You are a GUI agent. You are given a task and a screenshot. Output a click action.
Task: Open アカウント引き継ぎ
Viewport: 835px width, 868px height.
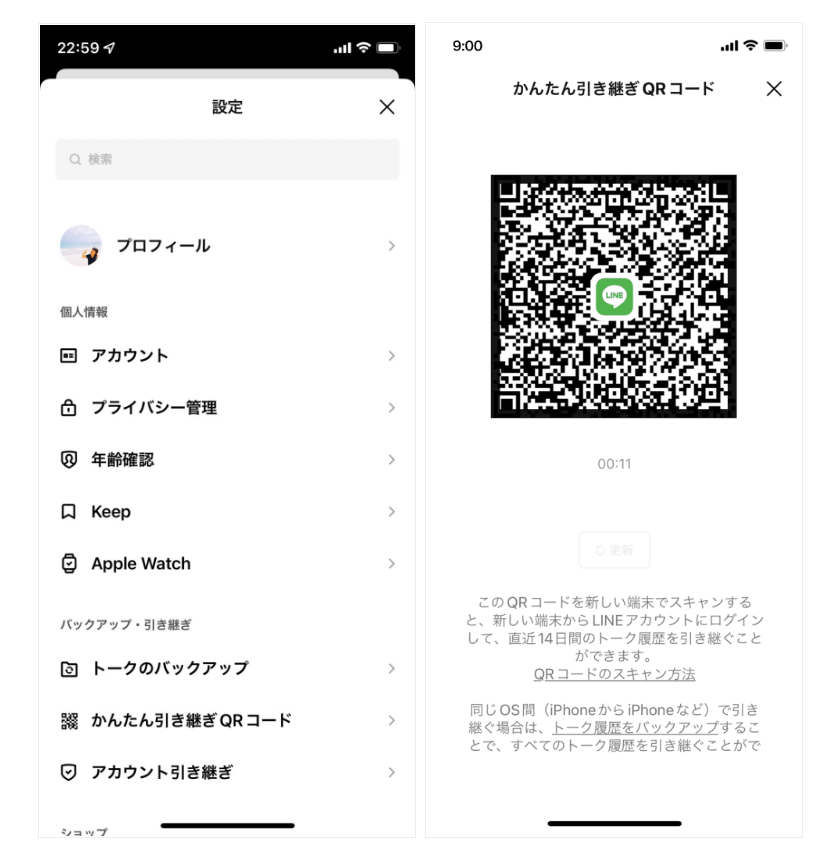227,772
